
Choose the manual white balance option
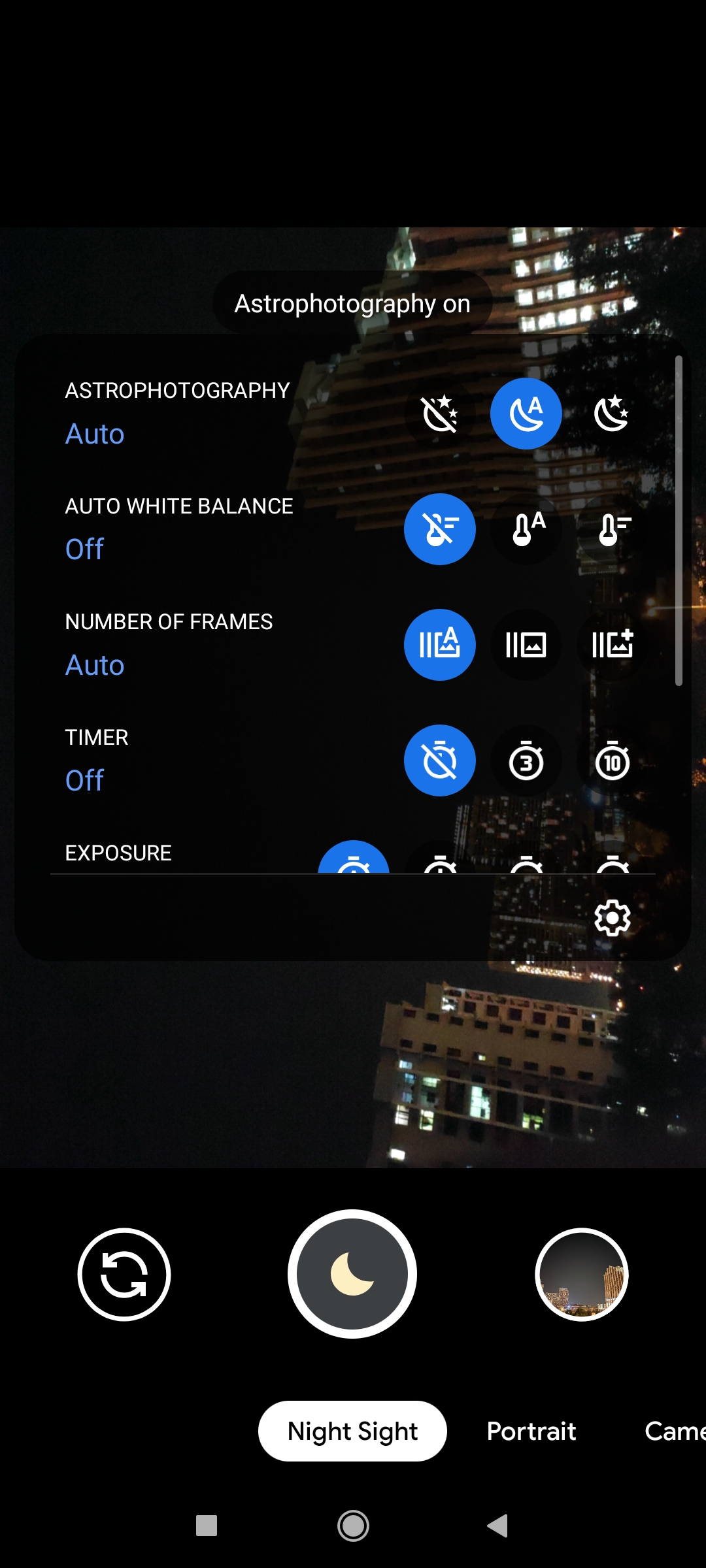(x=612, y=529)
